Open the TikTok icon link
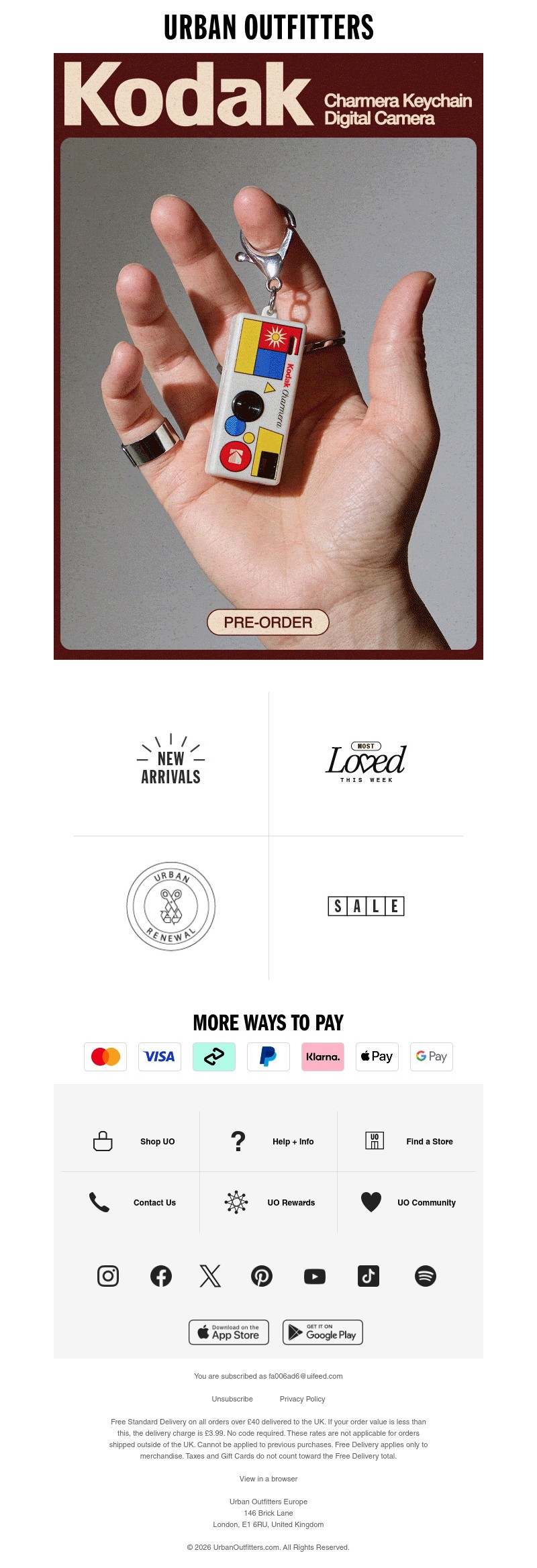 [x=369, y=1275]
